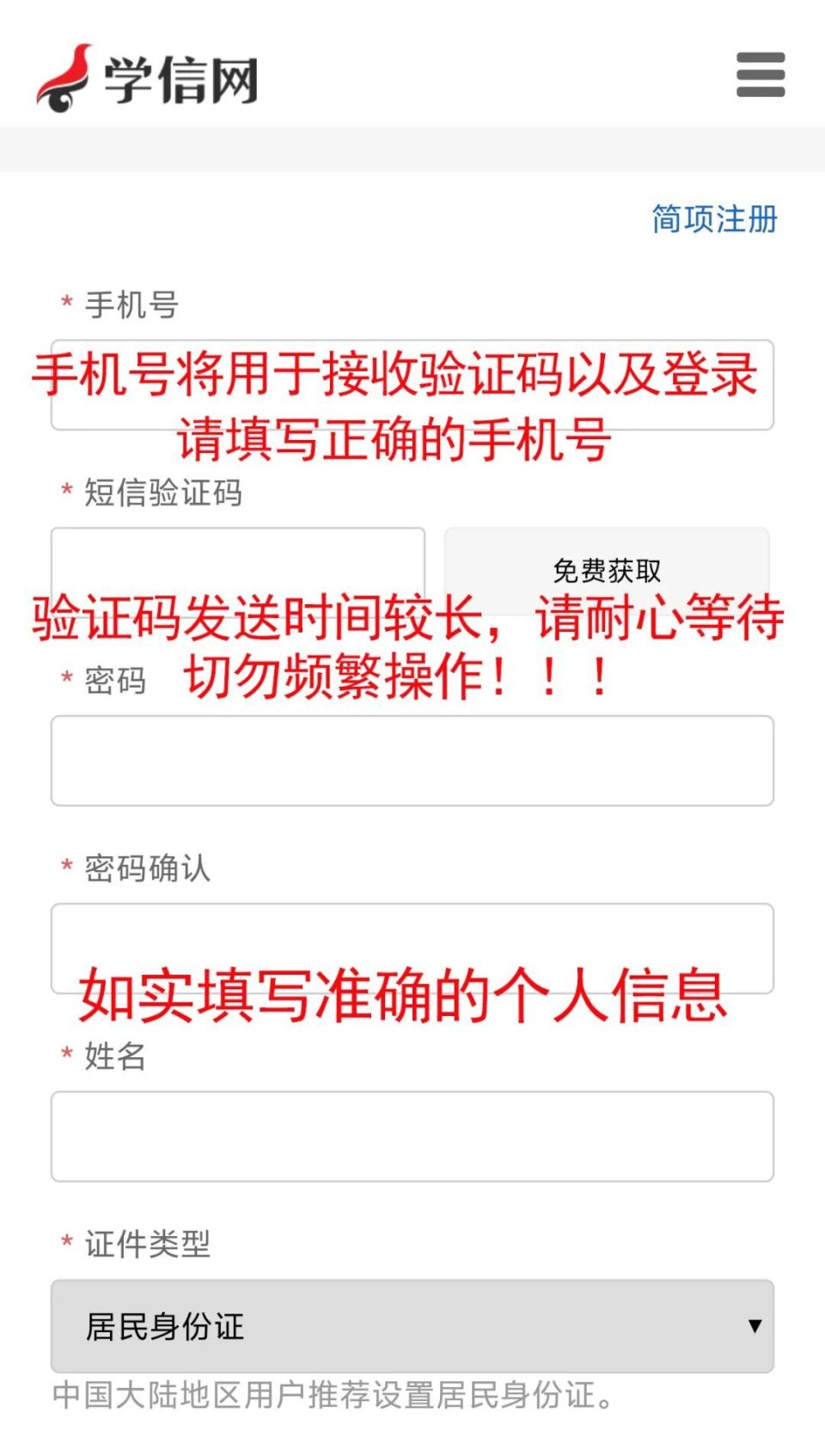Click inside the 姓名 name field
The width and height of the screenshot is (825, 1456).
[x=411, y=1136]
